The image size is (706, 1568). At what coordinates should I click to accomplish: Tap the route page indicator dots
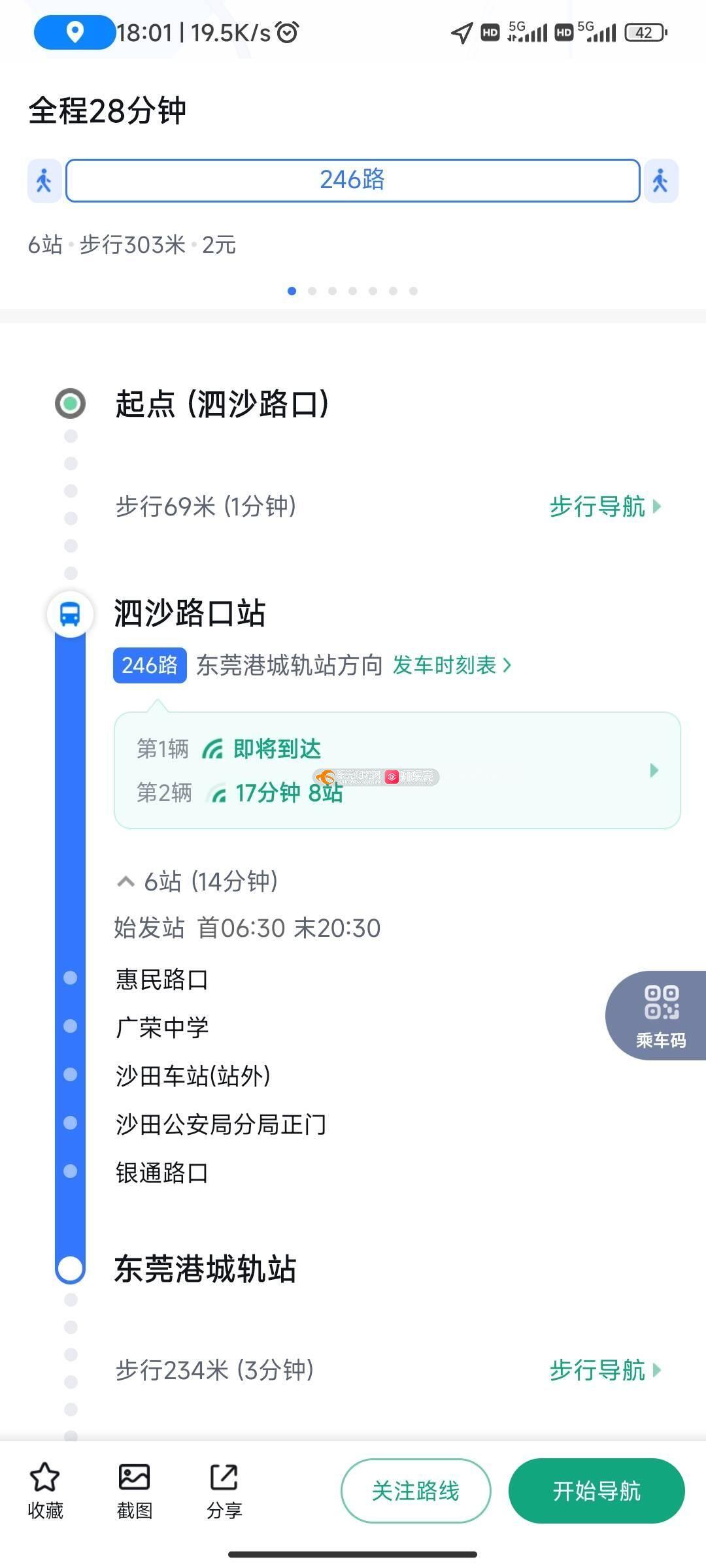click(352, 291)
